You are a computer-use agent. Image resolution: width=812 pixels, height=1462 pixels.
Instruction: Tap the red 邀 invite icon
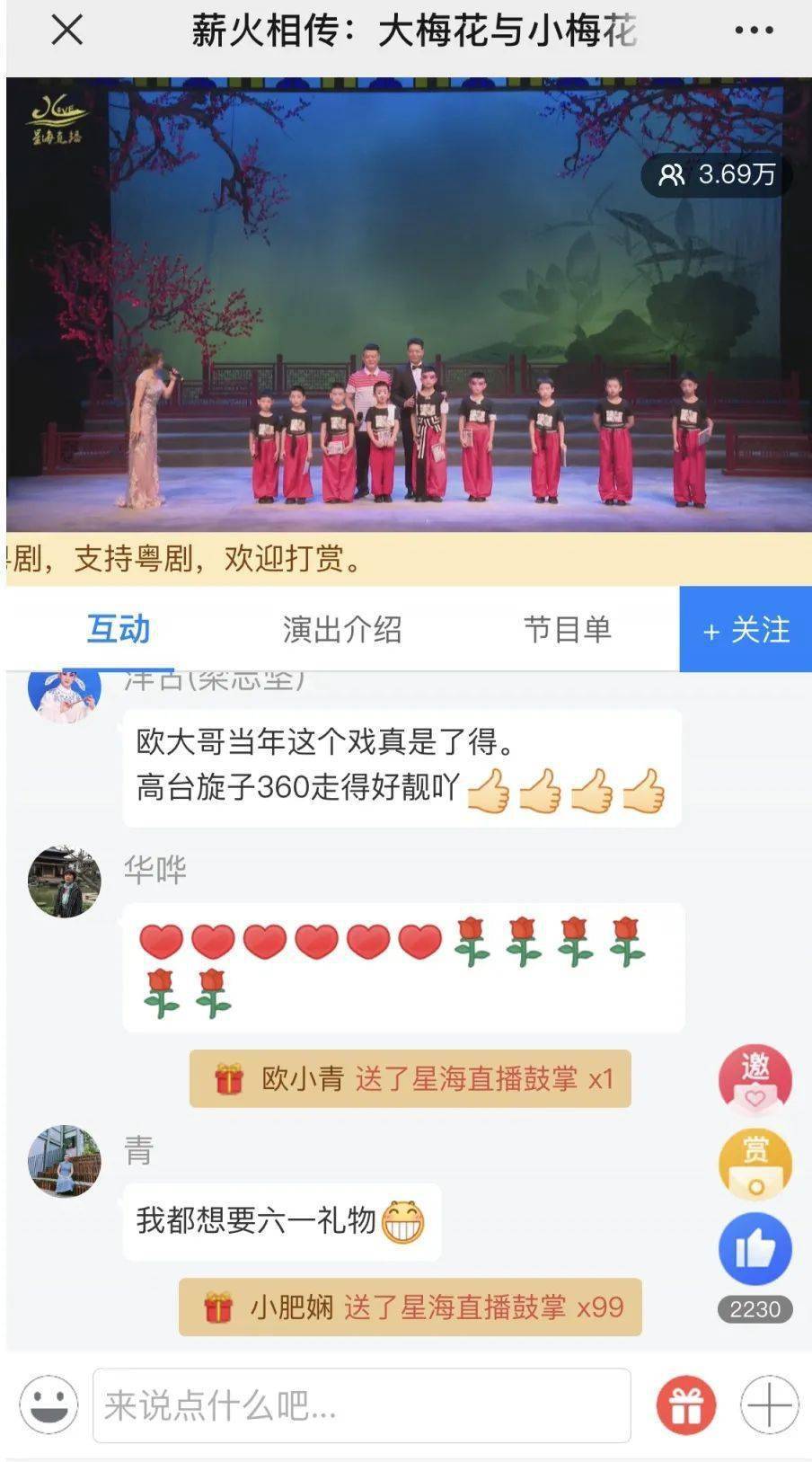pos(755,1080)
